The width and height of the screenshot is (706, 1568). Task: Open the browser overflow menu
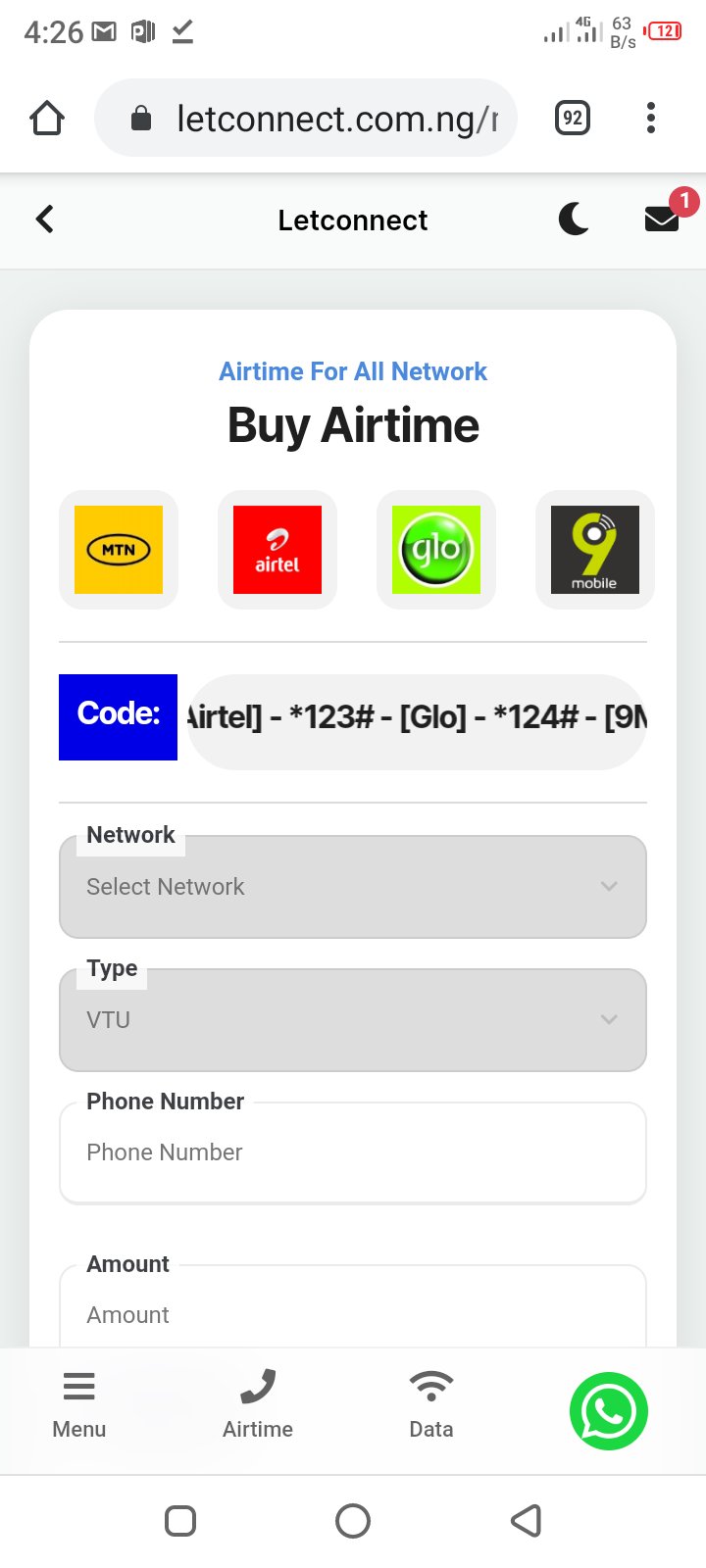pyautogui.click(x=650, y=118)
